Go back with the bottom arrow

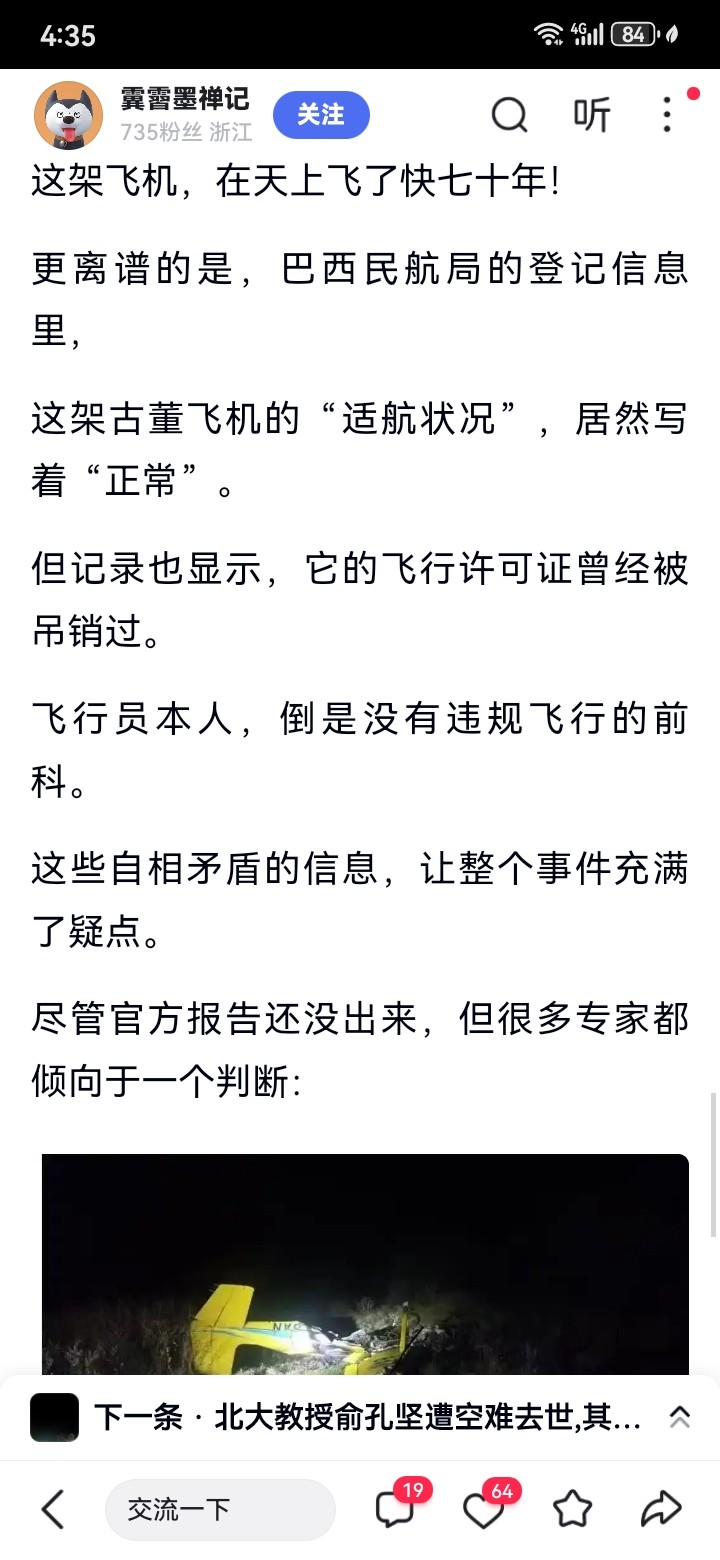[x=53, y=1509]
